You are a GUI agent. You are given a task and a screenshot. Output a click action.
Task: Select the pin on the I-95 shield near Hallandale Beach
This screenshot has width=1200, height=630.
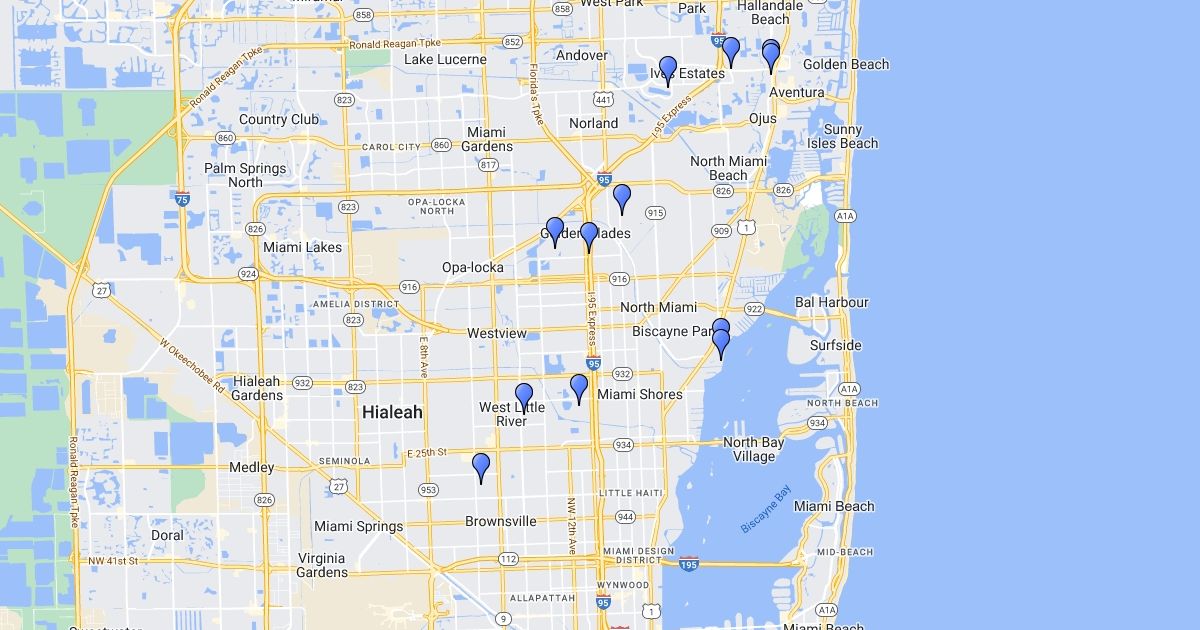click(731, 49)
